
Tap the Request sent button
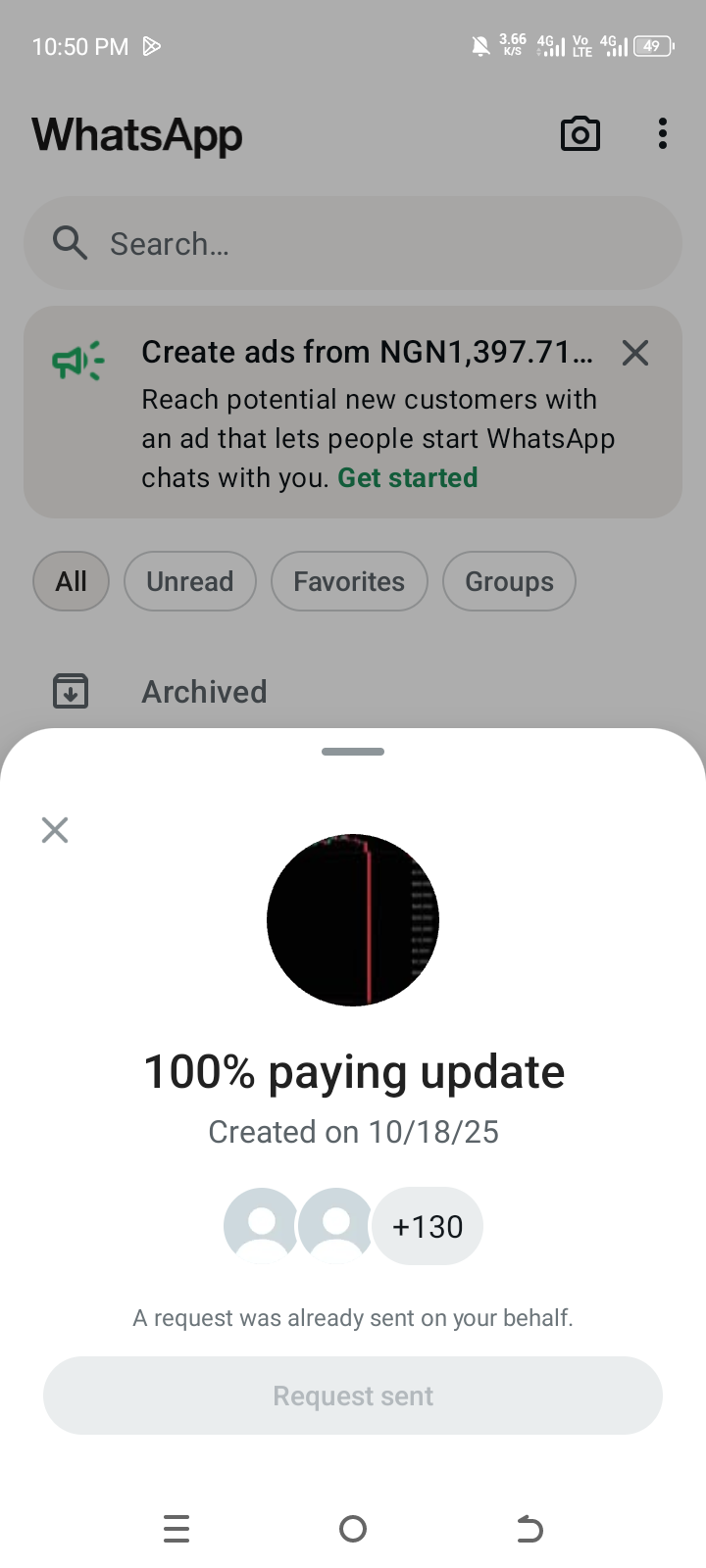[x=353, y=1396]
